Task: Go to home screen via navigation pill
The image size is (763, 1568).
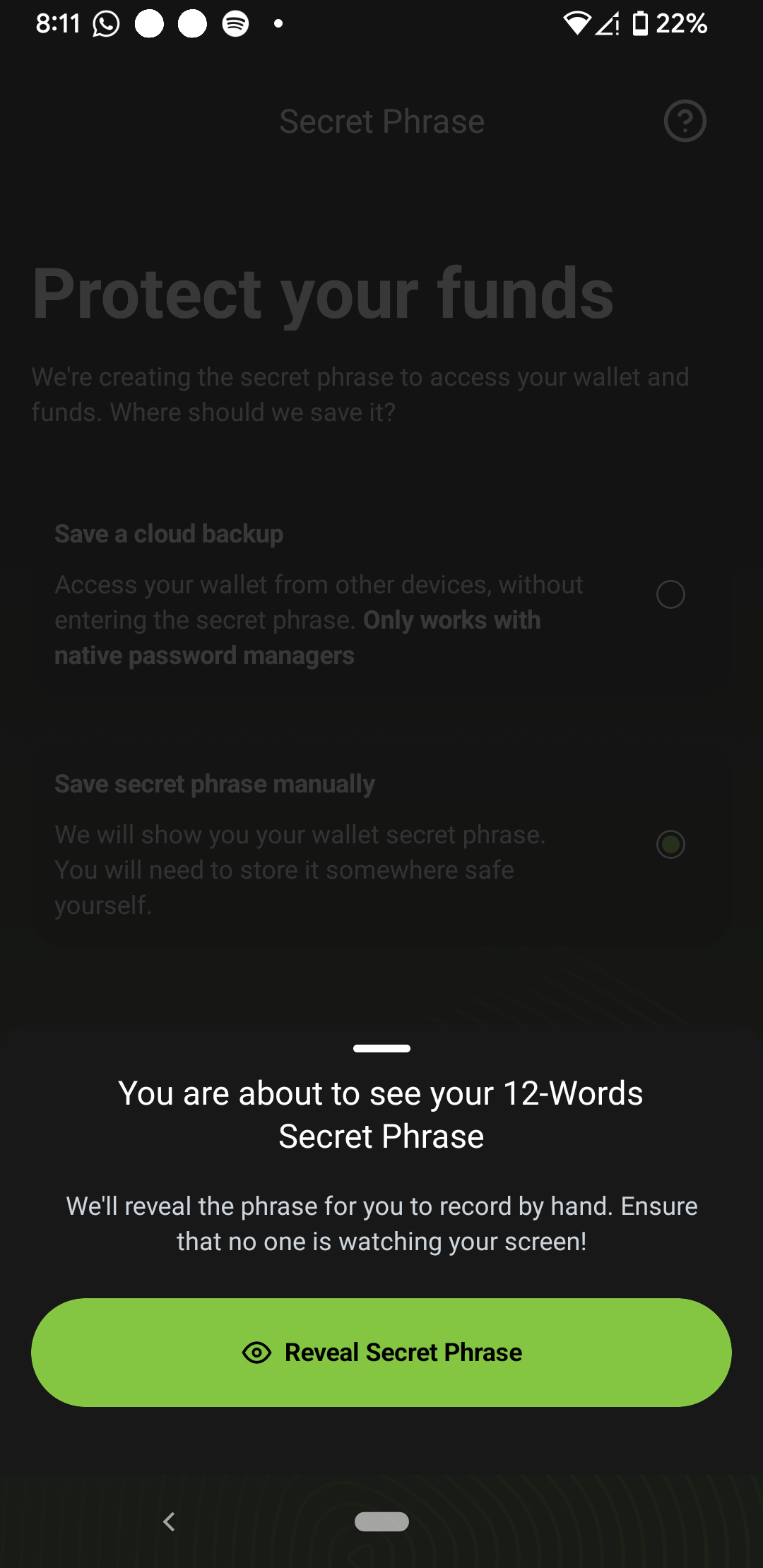Action: (x=381, y=1521)
